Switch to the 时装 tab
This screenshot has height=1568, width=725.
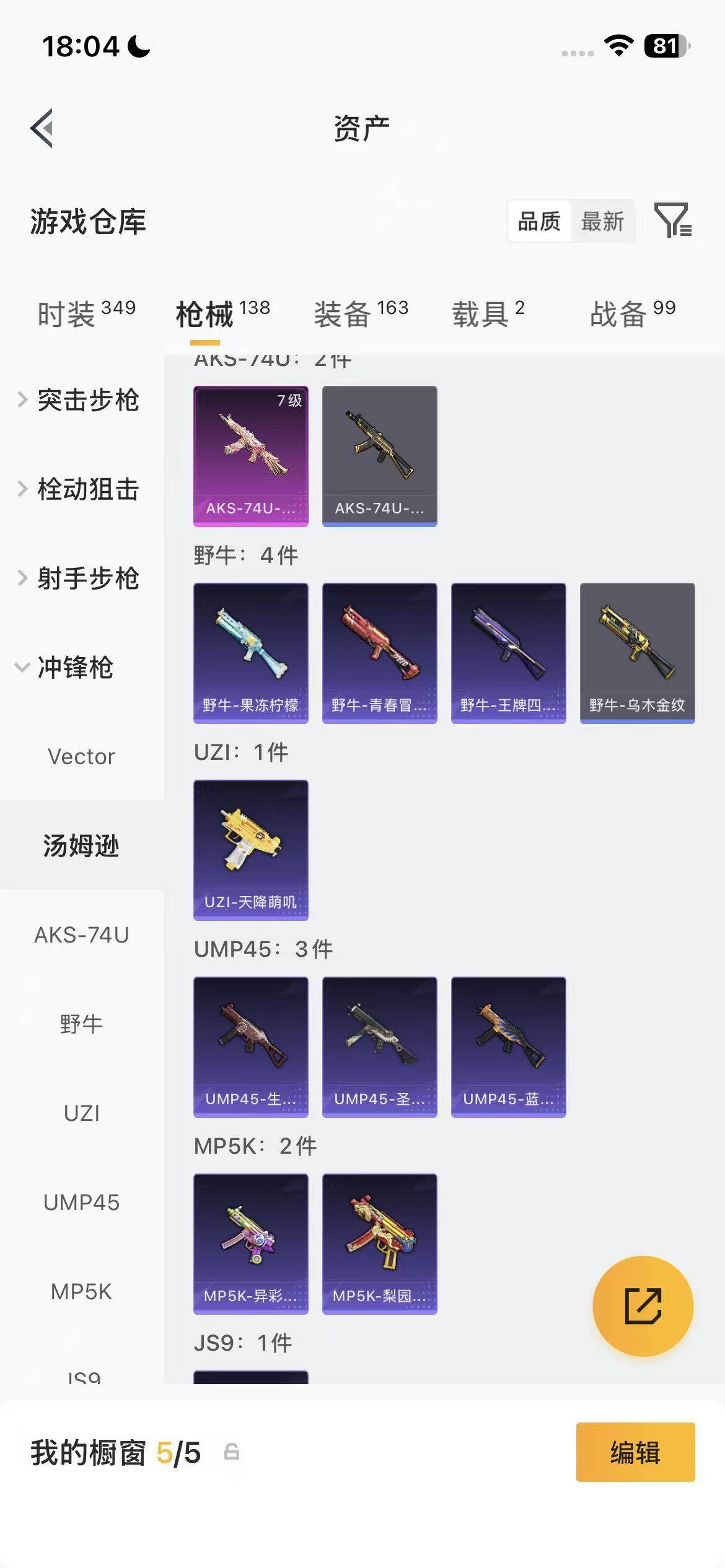[x=86, y=313]
